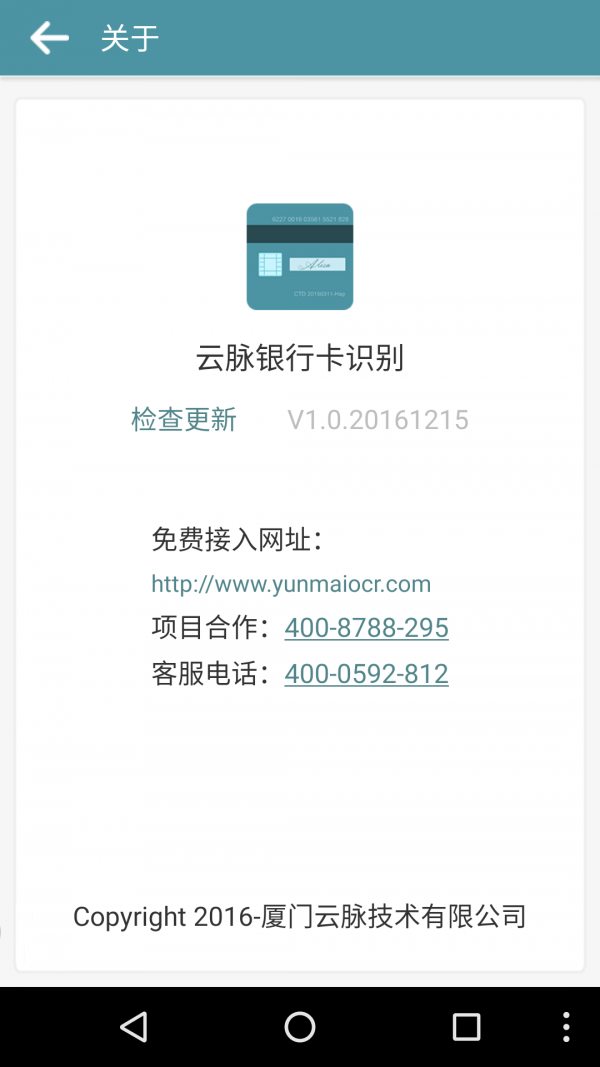Open the http://www.yunmaiocr.com link
This screenshot has width=600, height=1067.
(x=291, y=583)
